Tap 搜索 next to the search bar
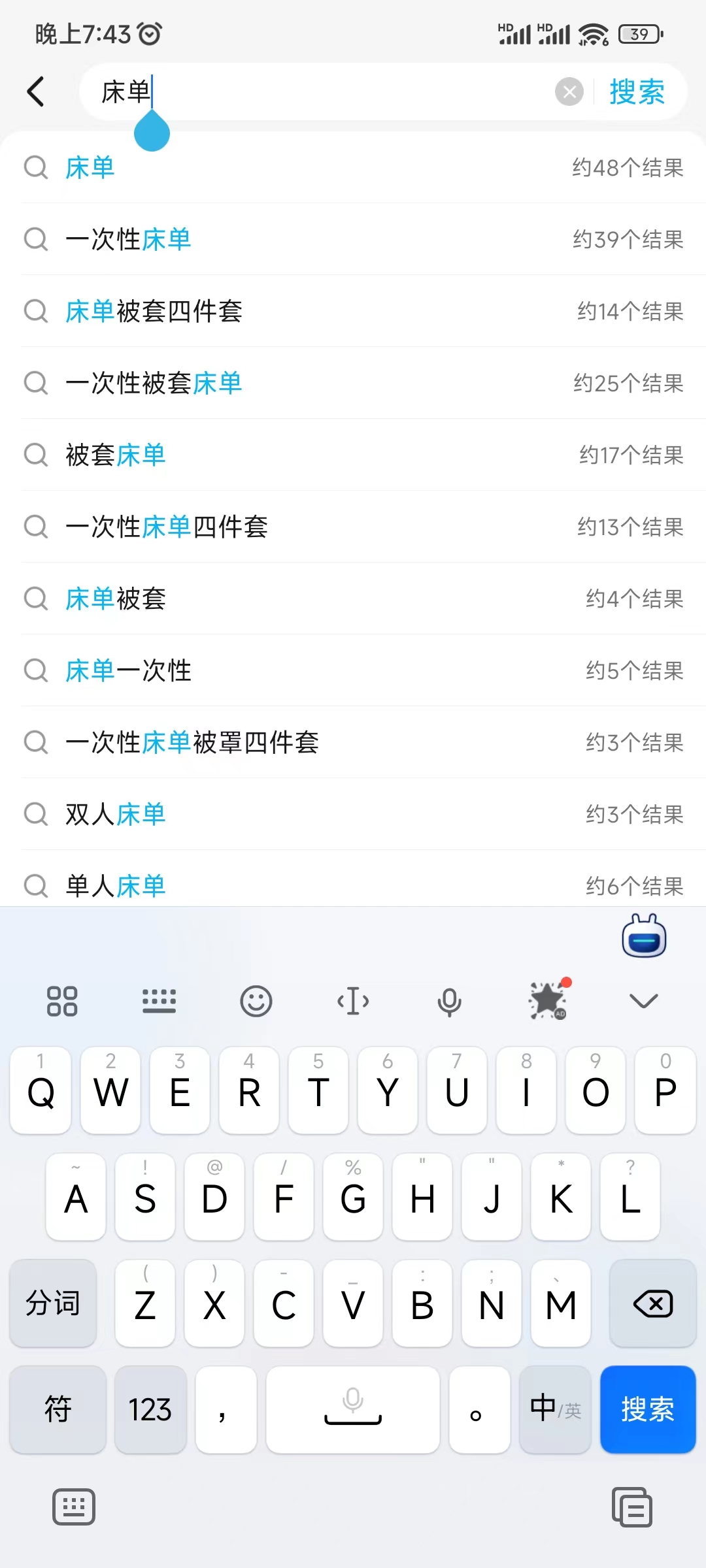706x1568 pixels. point(636,91)
